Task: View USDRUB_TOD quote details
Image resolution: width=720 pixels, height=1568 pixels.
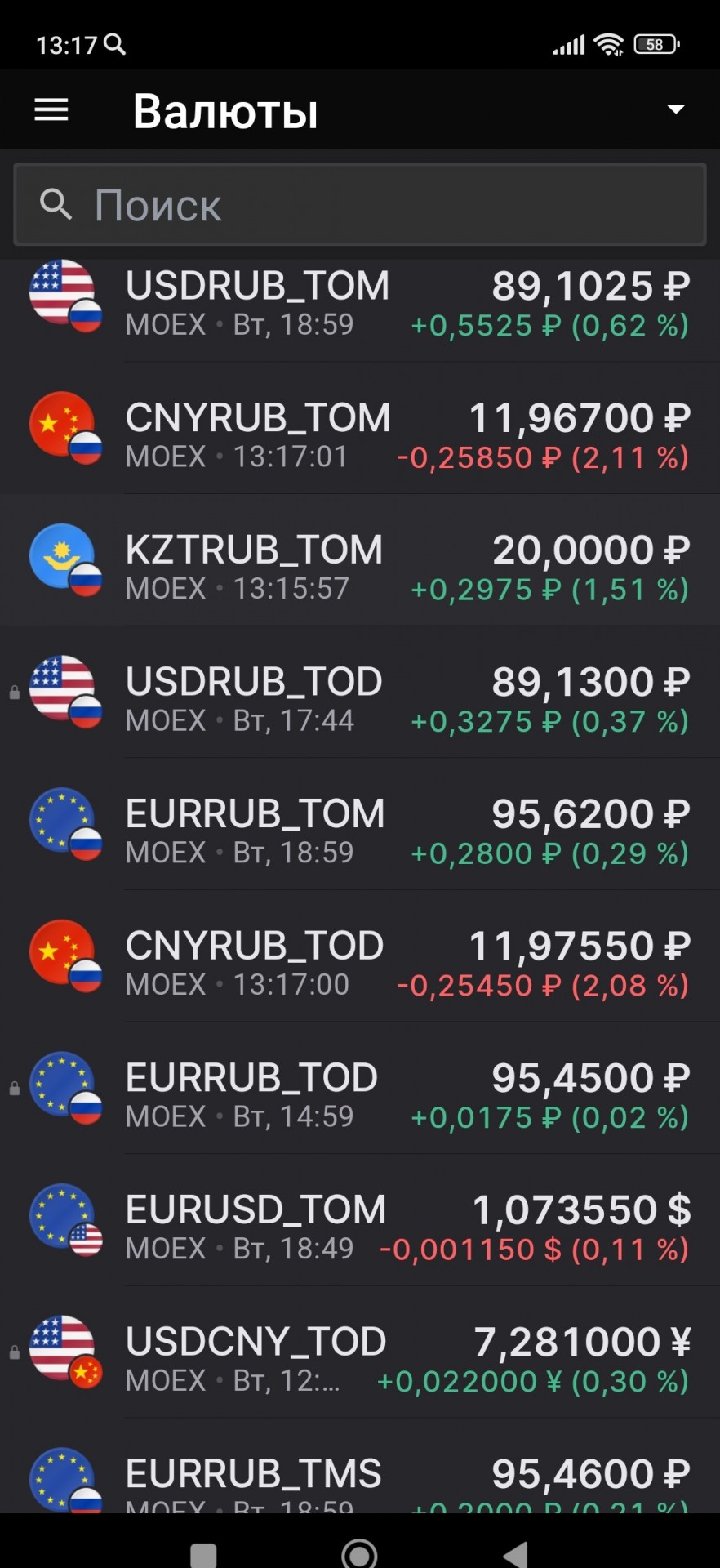Action: click(x=360, y=693)
